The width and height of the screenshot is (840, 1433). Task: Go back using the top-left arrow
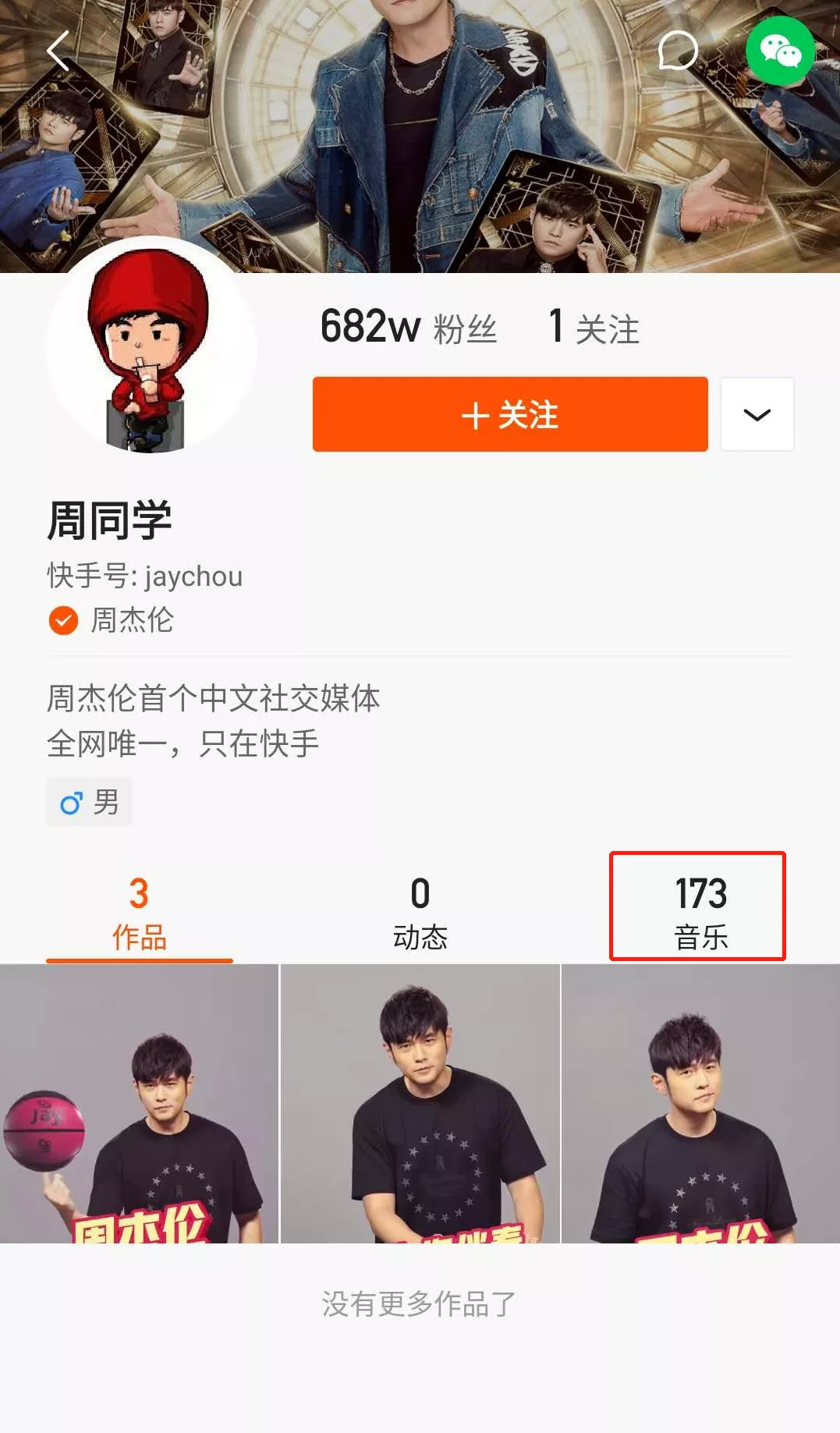(58, 51)
